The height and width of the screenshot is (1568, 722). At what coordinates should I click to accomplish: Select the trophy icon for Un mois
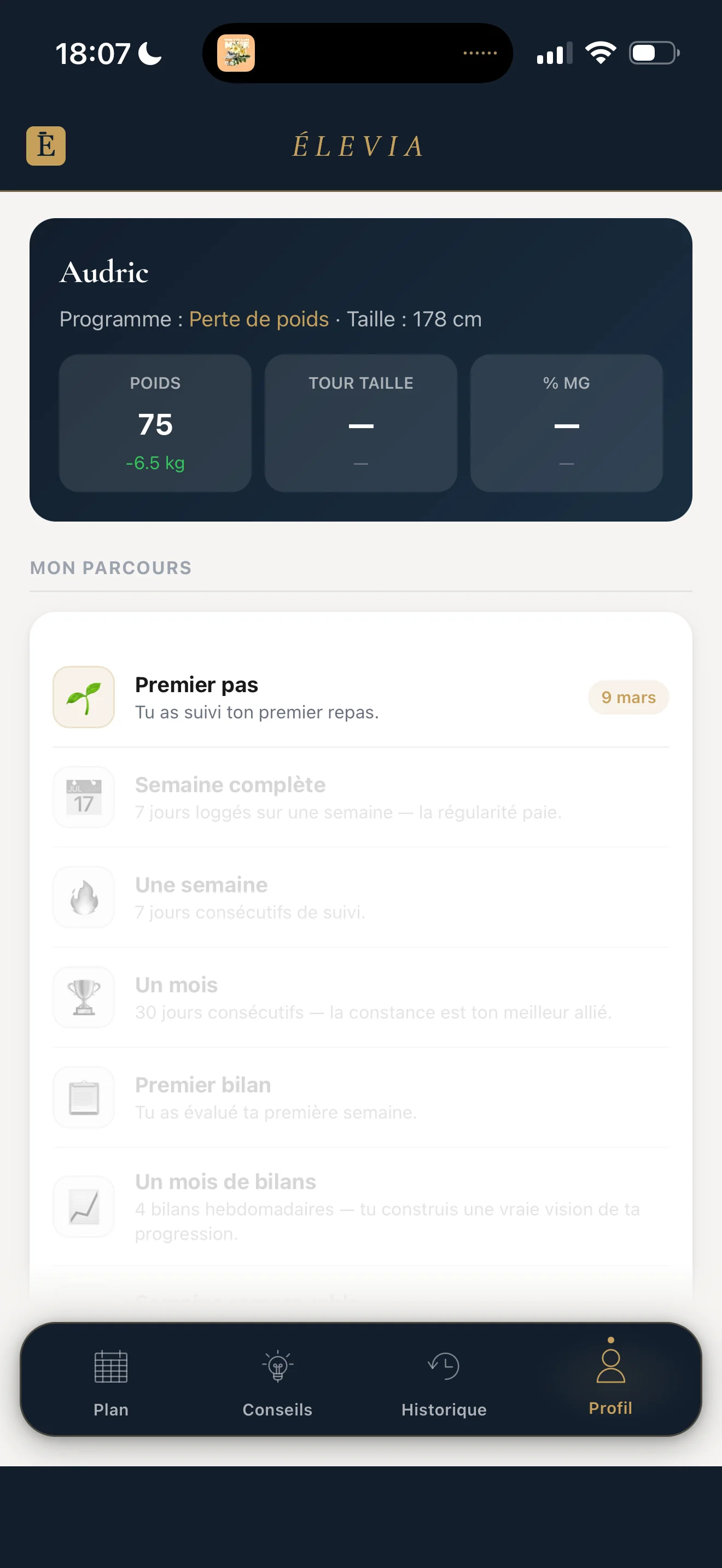coord(83,997)
